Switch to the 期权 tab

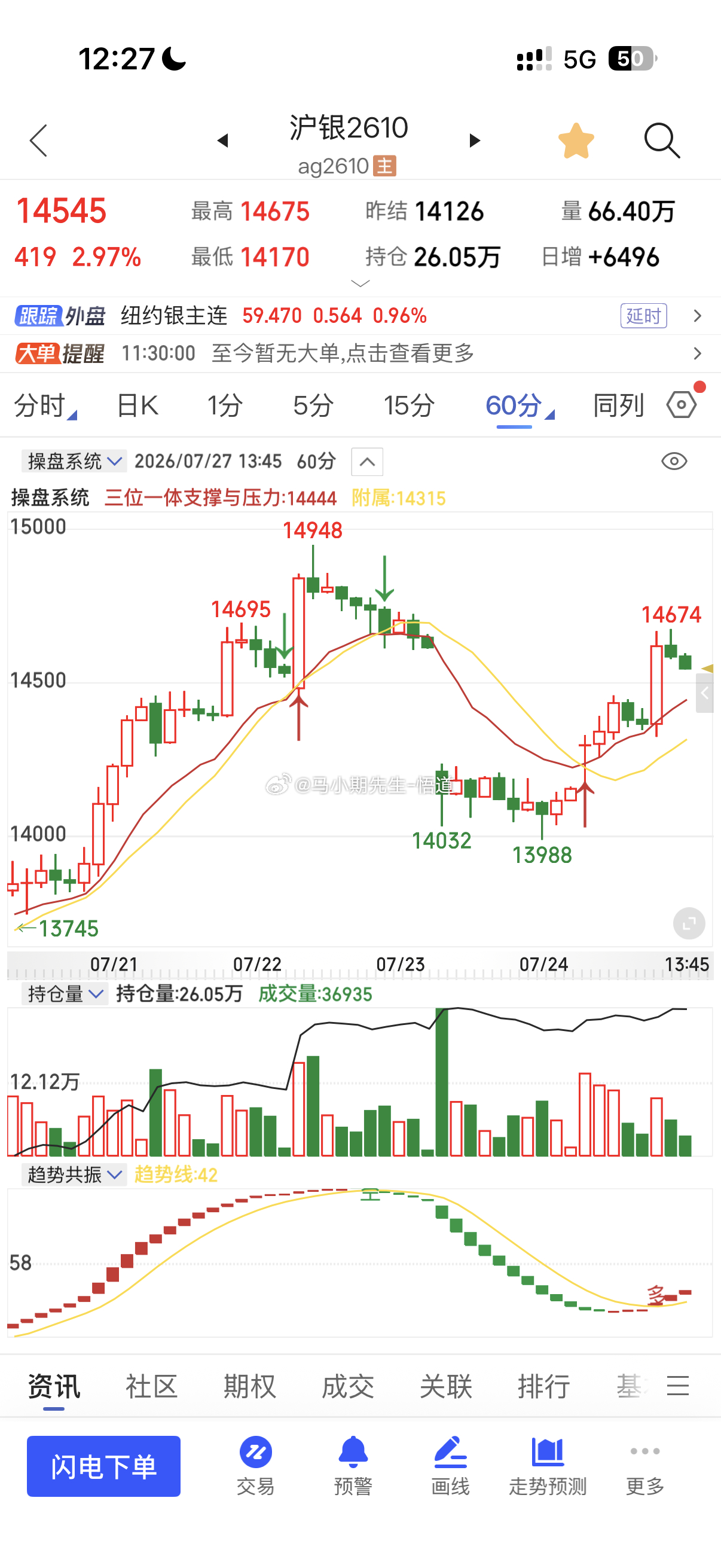(x=249, y=1387)
